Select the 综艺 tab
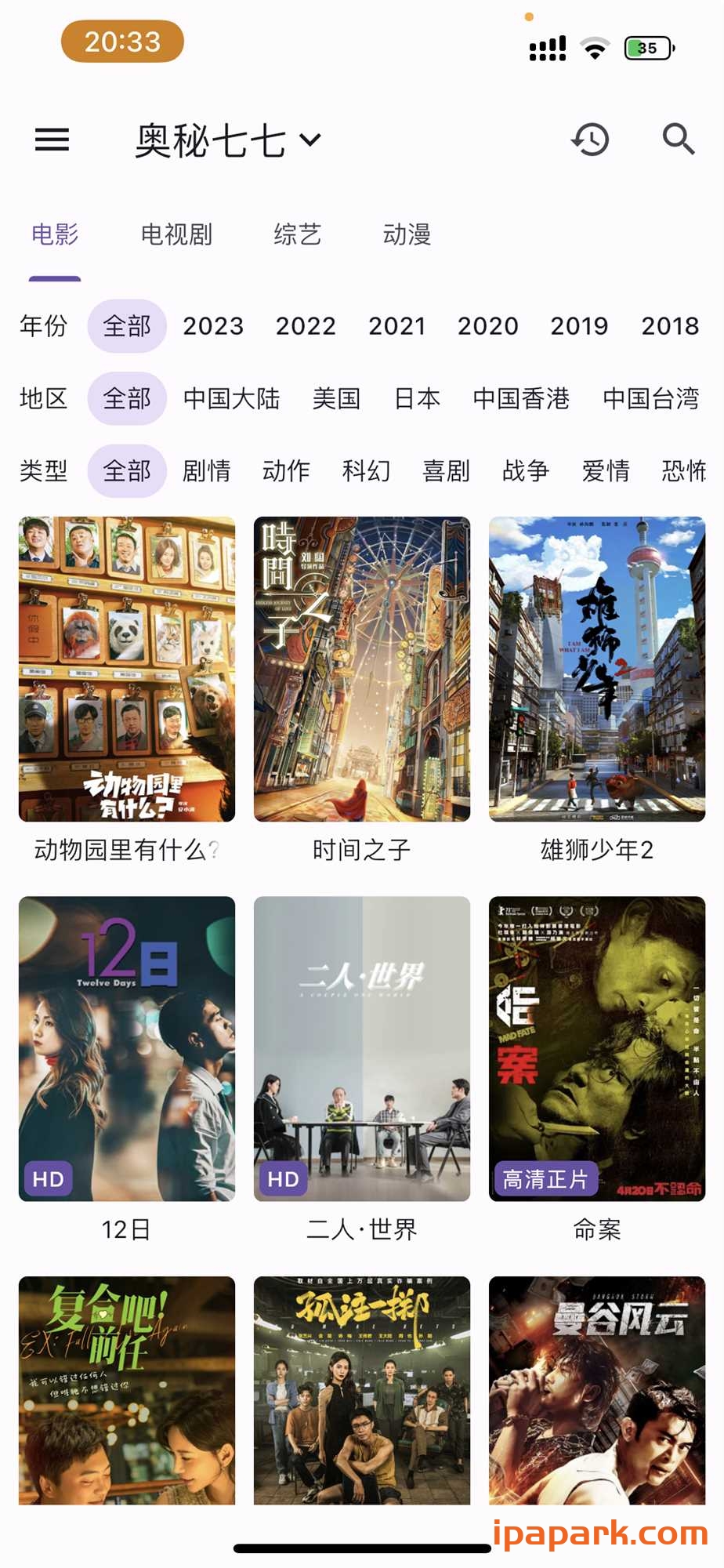Viewport: 724px width, 1568px height. [x=297, y=234]
